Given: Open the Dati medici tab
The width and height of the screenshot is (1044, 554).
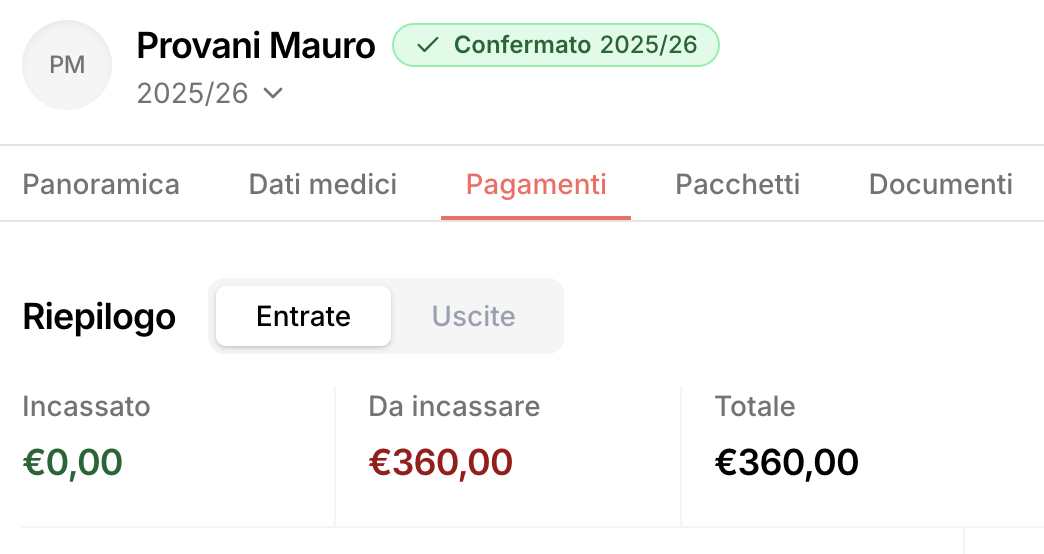Looking at the screenshot, I should (x=322, y=185).
